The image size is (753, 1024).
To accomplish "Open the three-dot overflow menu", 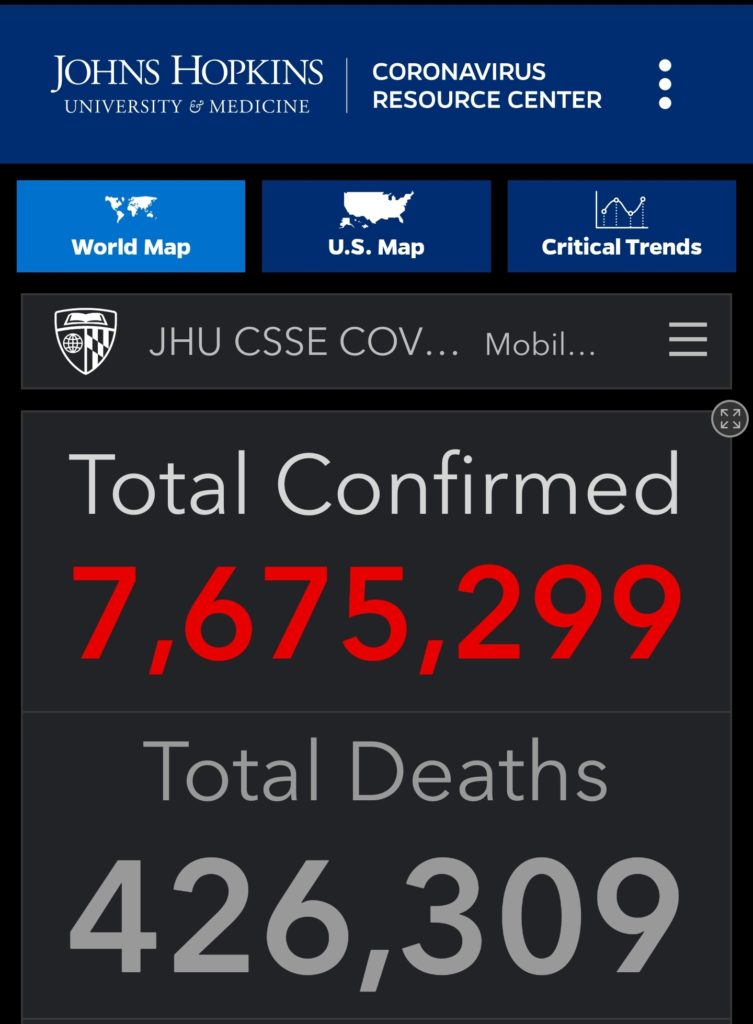I will (x=665, y=84).
